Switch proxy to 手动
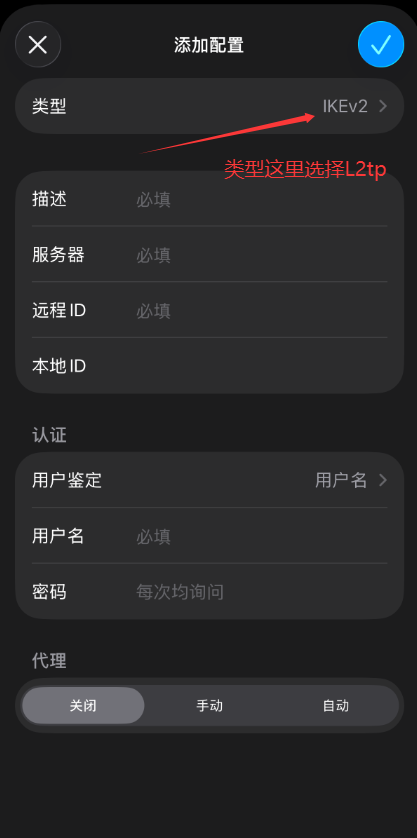Screen dimensions: 417x838 210,706
